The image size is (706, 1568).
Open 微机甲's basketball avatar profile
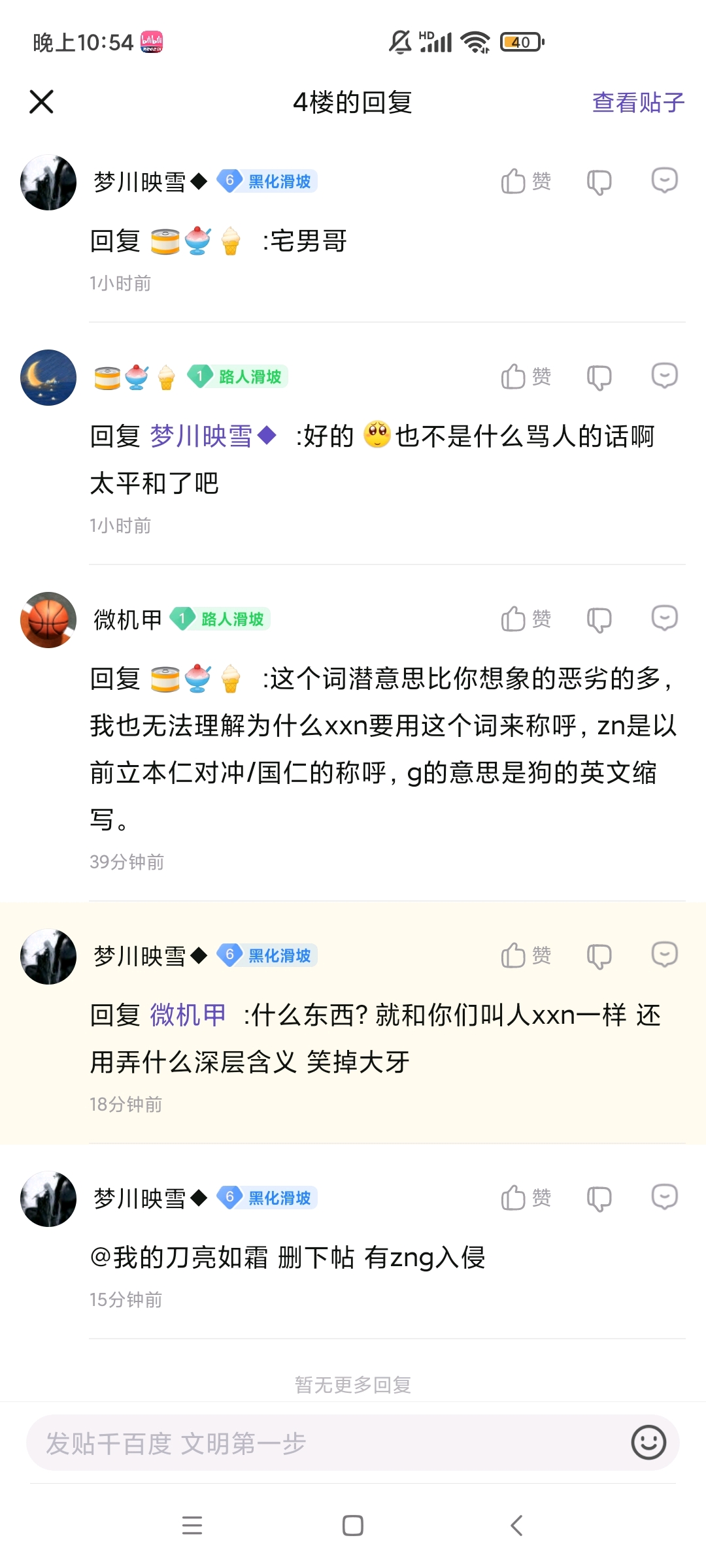click(x=48, y=620)
